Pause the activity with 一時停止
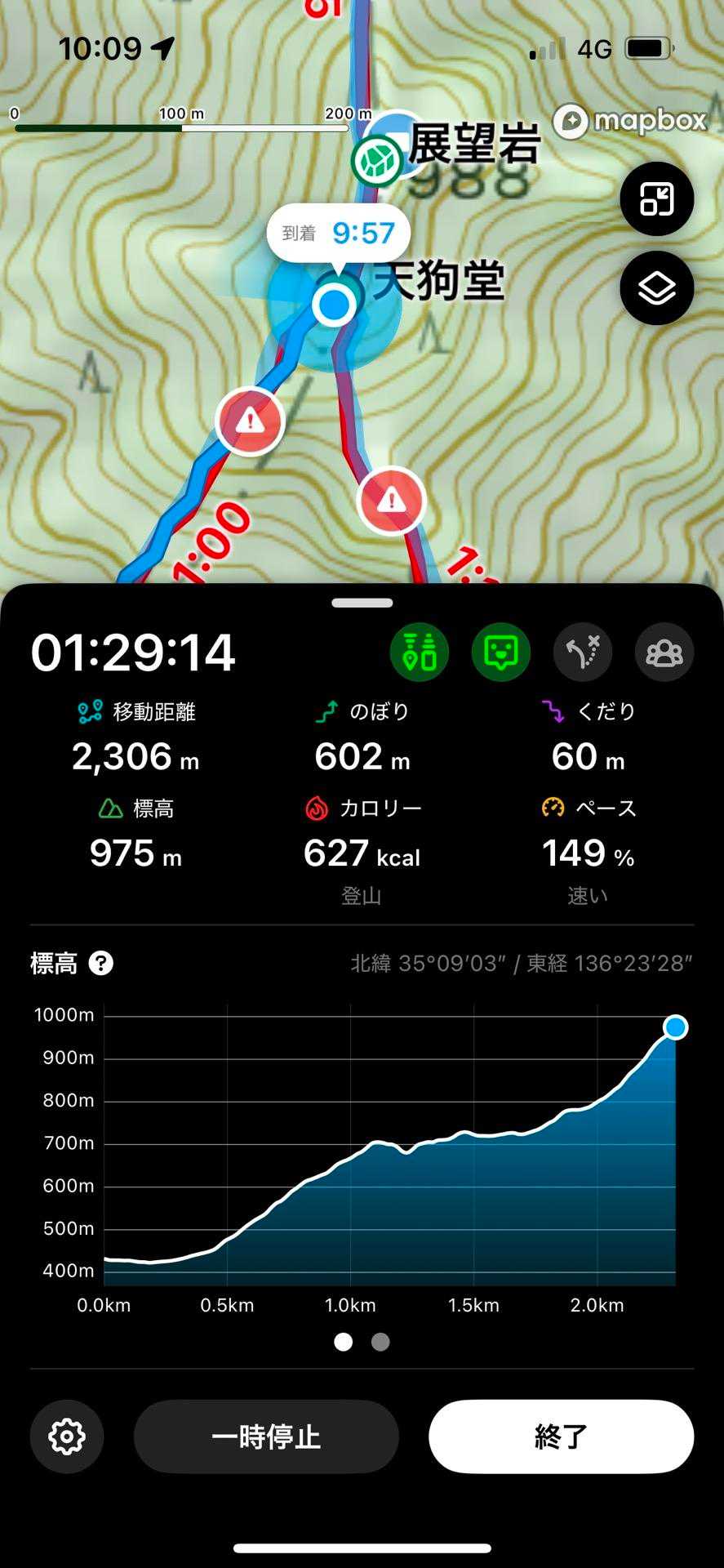724x1568 pixels. coord(266,1437)
